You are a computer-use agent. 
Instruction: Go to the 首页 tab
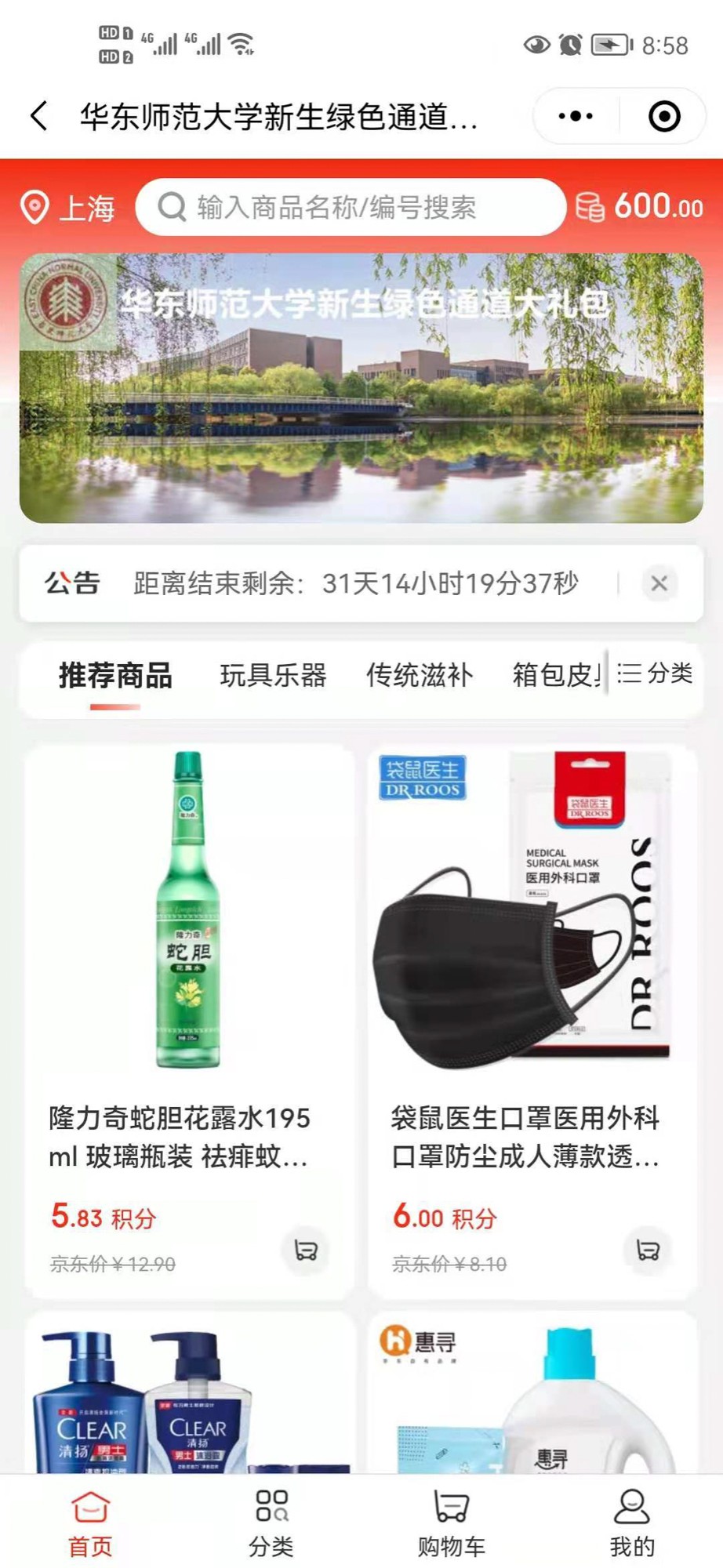pyautogui.click(x=90, y=1523)
